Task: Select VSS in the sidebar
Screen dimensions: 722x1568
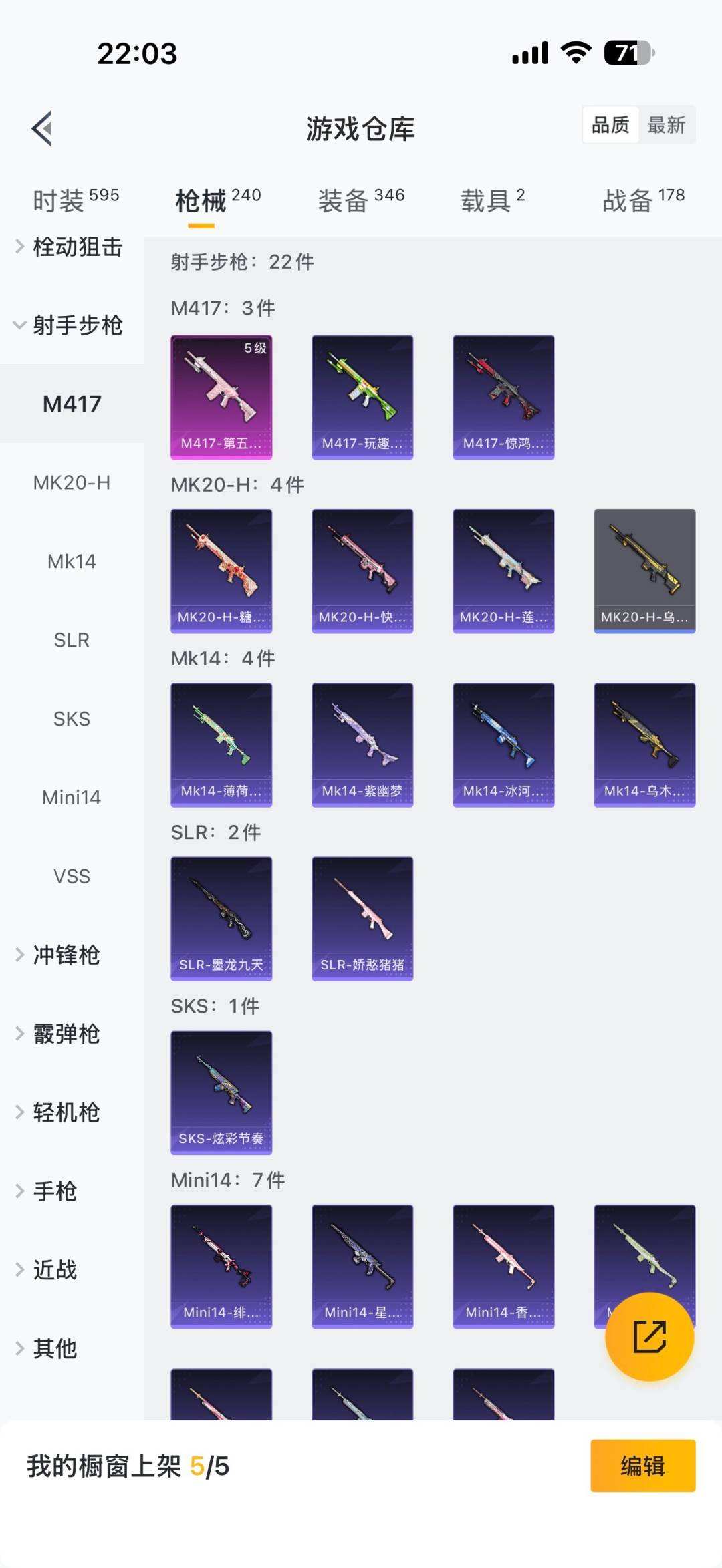Action: (72, 876)
